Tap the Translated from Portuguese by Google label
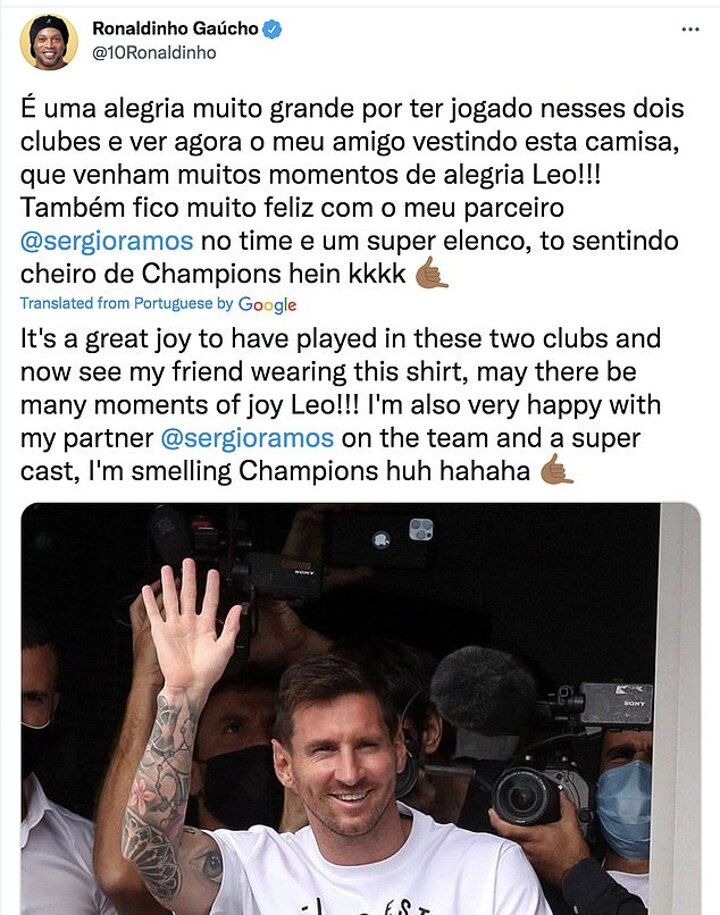Screen dimensions: 720x915 pos(158,303)
